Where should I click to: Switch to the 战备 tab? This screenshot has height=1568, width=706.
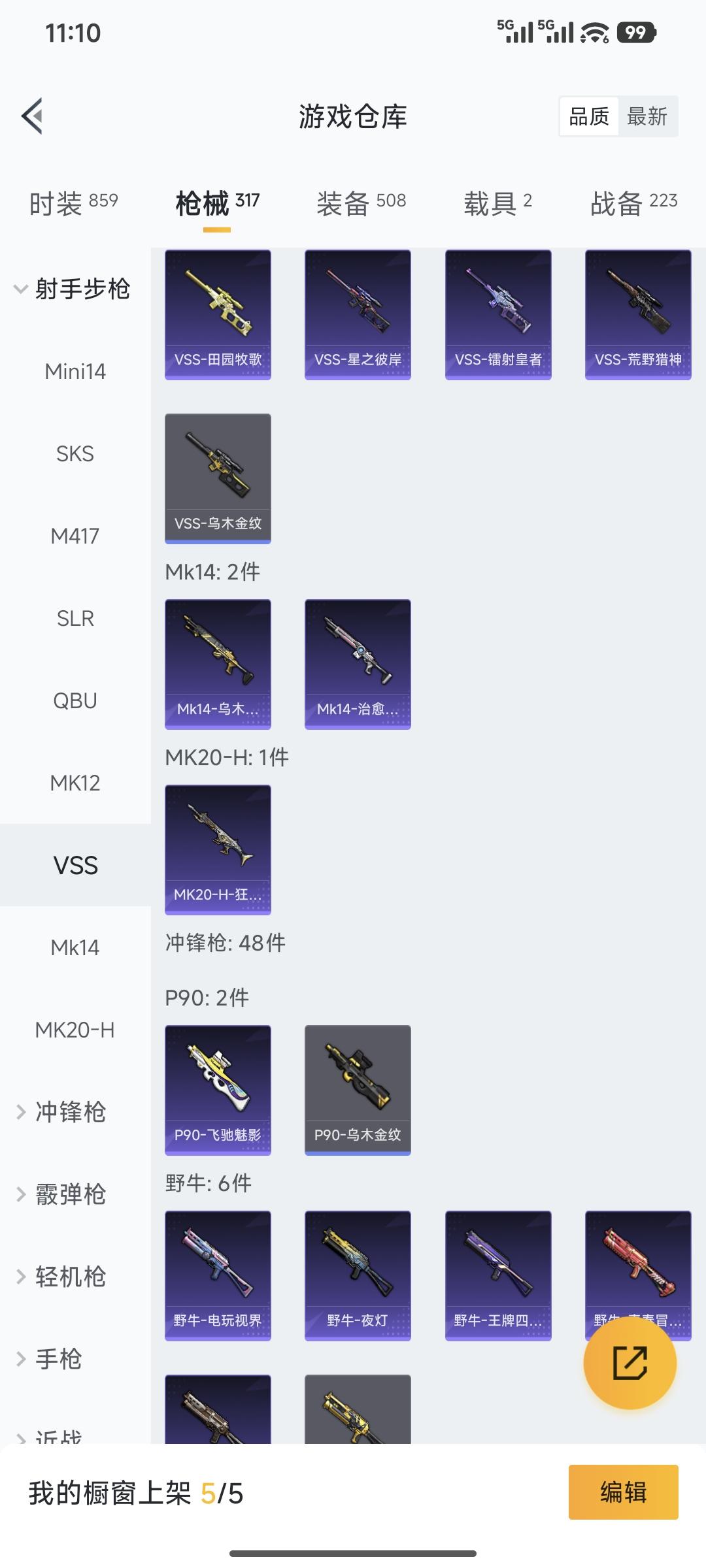(x=633, y=203)
